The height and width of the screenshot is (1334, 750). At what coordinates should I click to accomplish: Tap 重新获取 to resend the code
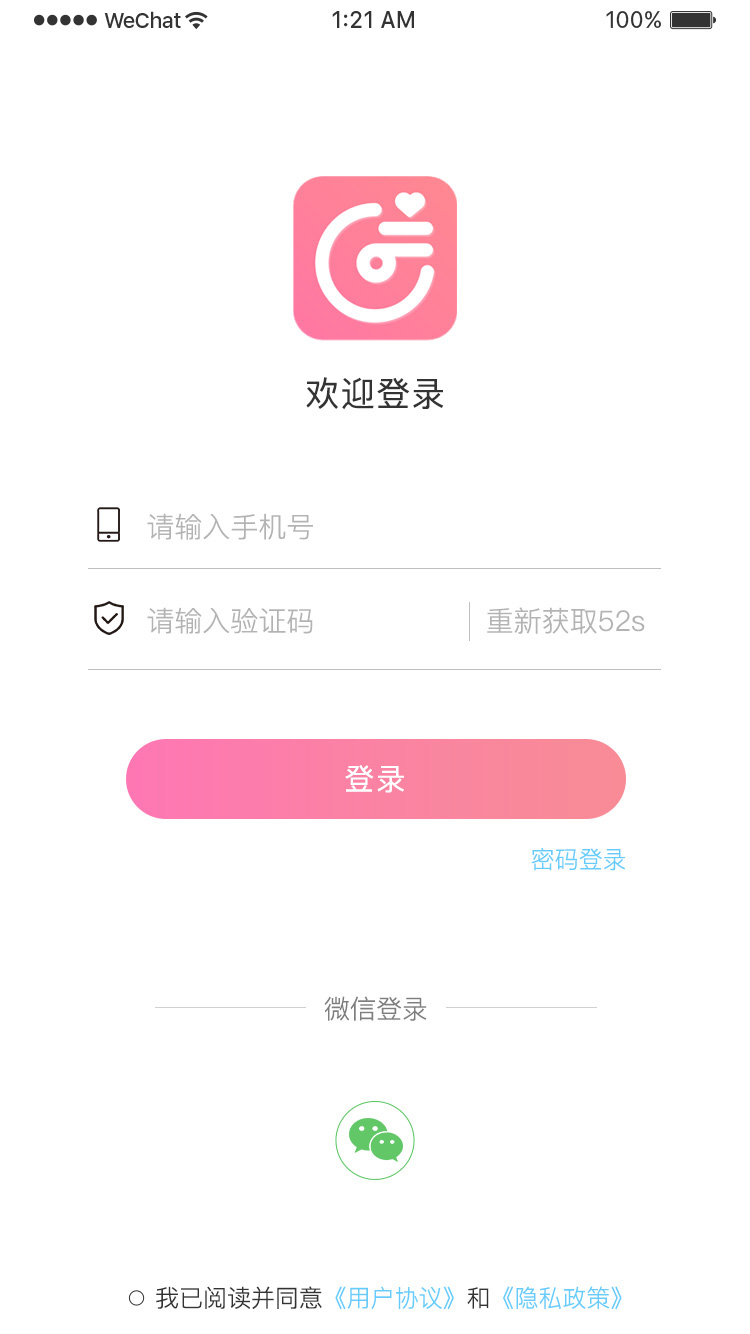coord(565,621)
